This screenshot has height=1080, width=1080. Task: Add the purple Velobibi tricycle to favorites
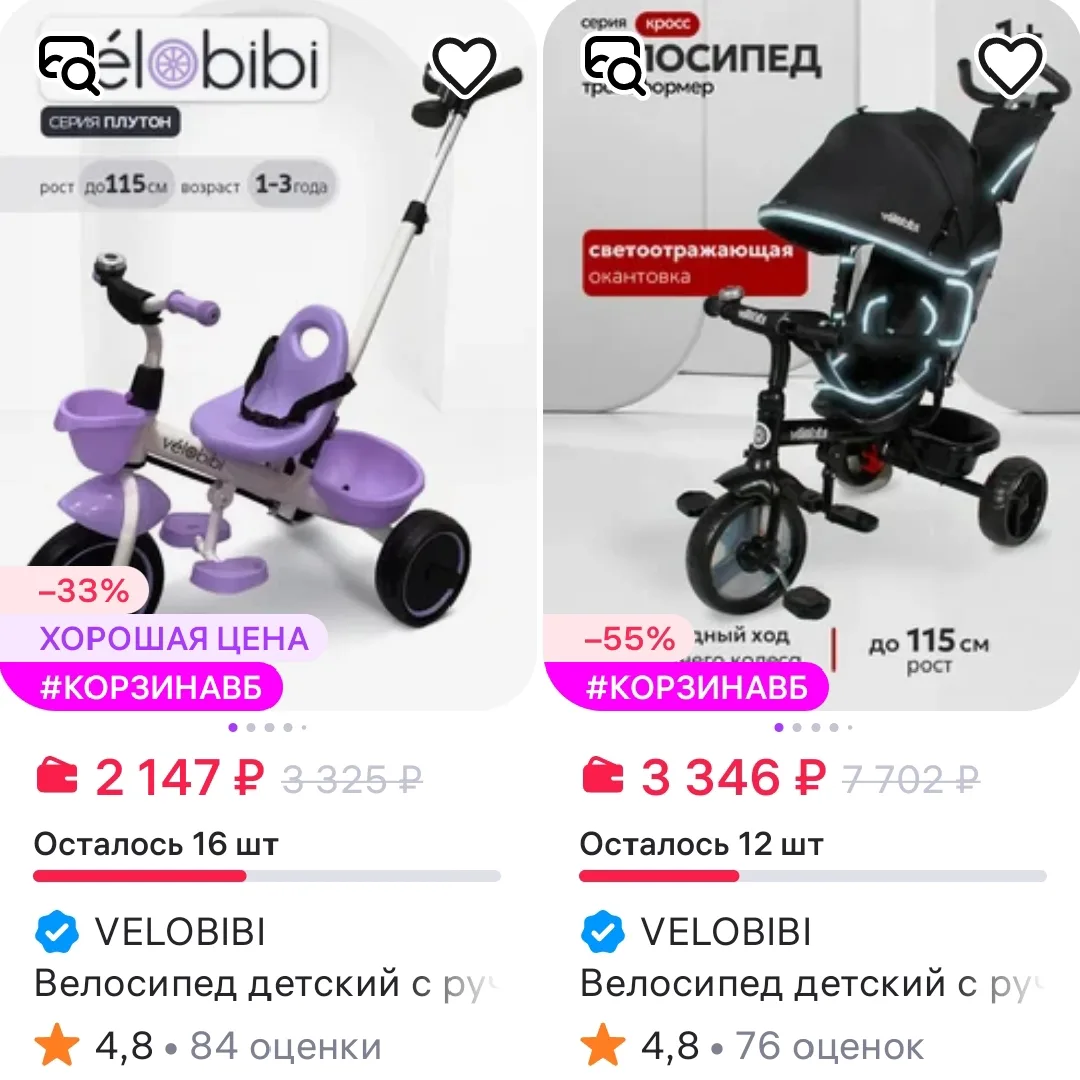pos(464,65)
